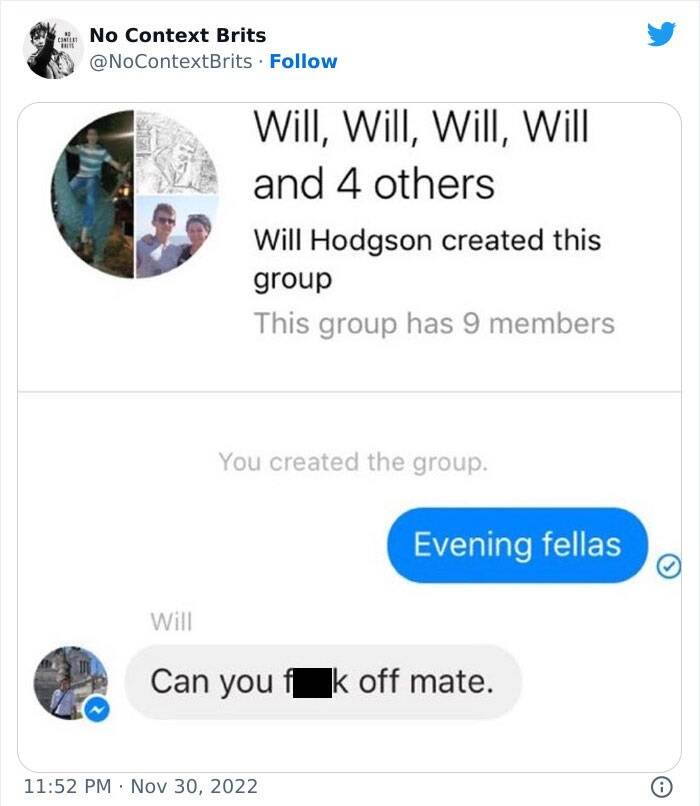
Task: Open the tweet via the Twitter bird icon
Action: click(x=660, y=35)
